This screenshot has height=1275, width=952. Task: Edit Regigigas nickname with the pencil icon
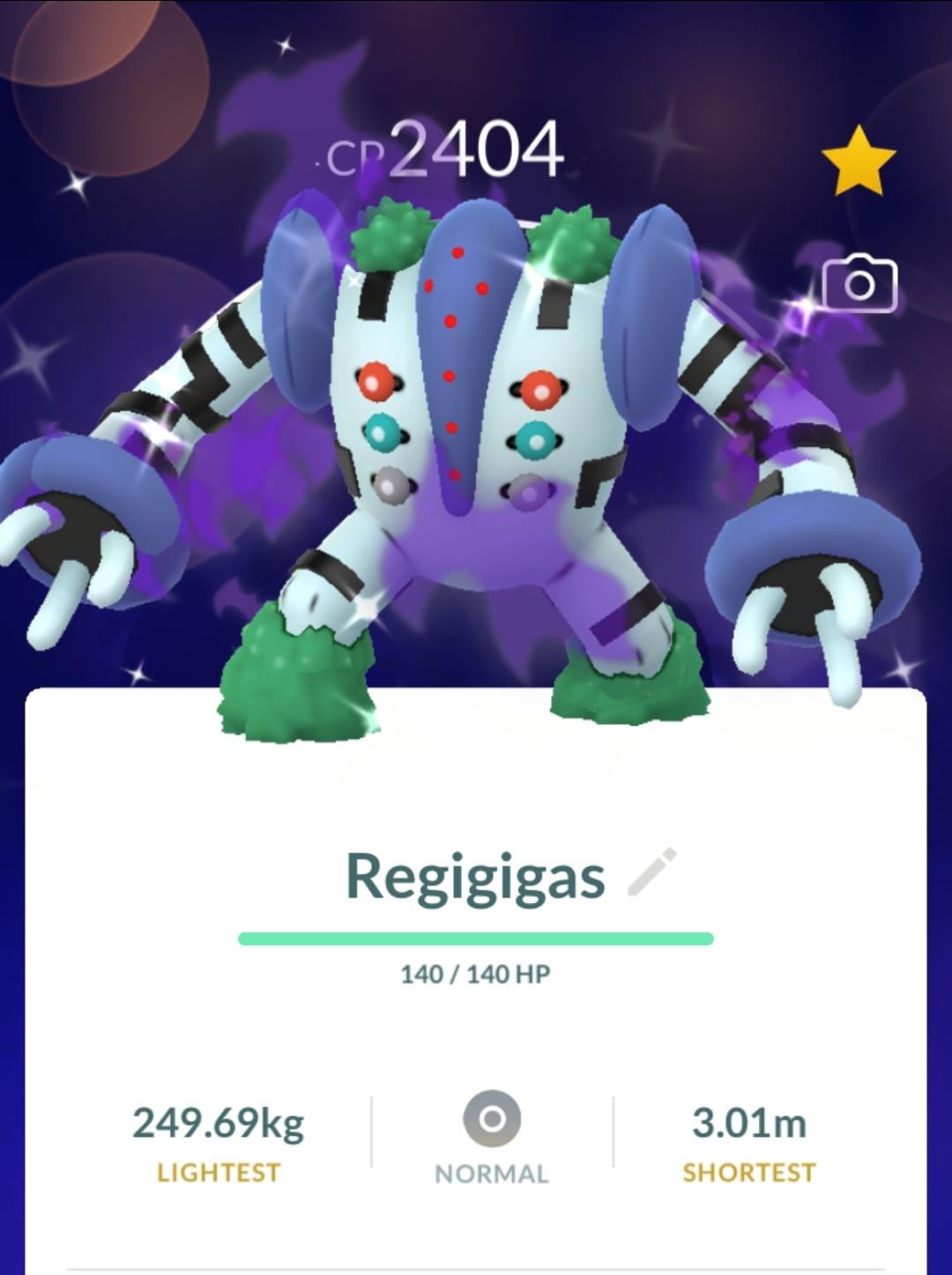coord(652,873)
